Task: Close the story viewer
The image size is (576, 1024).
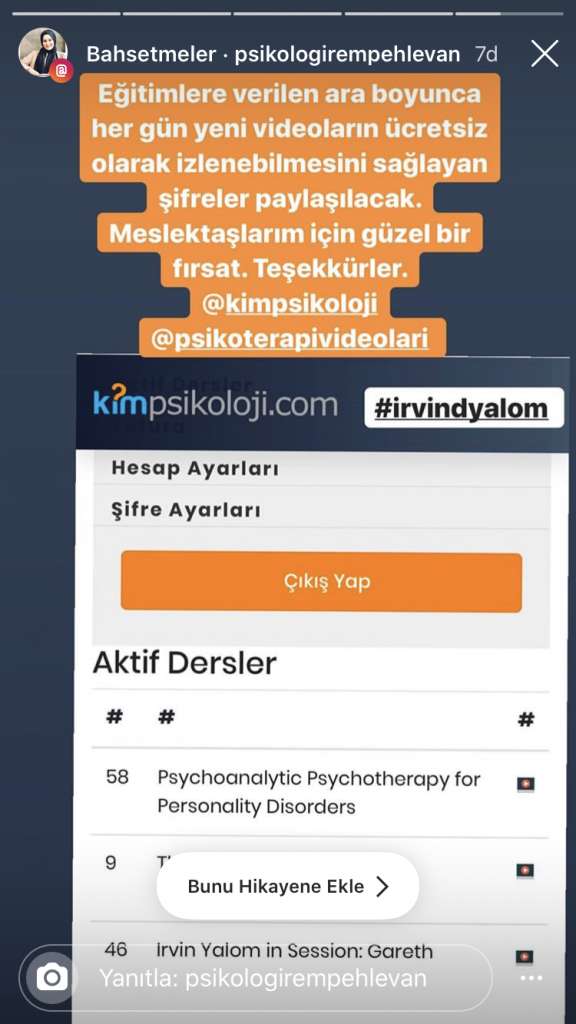Action: [544, 54]
